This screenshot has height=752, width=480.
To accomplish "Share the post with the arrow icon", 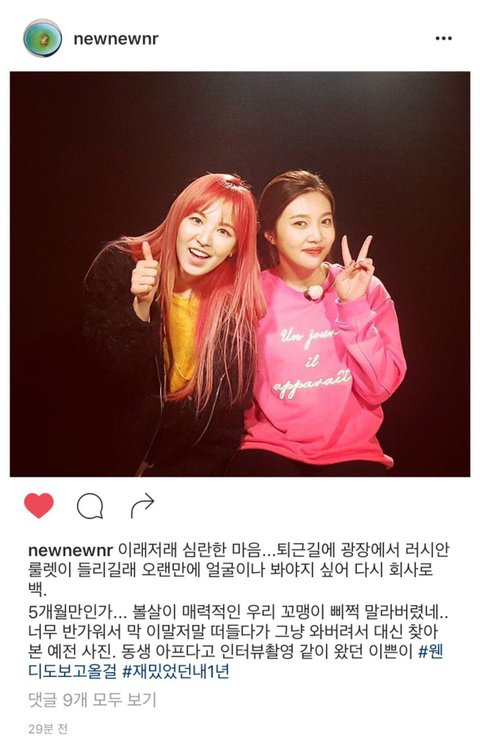I will click(142, 505).
